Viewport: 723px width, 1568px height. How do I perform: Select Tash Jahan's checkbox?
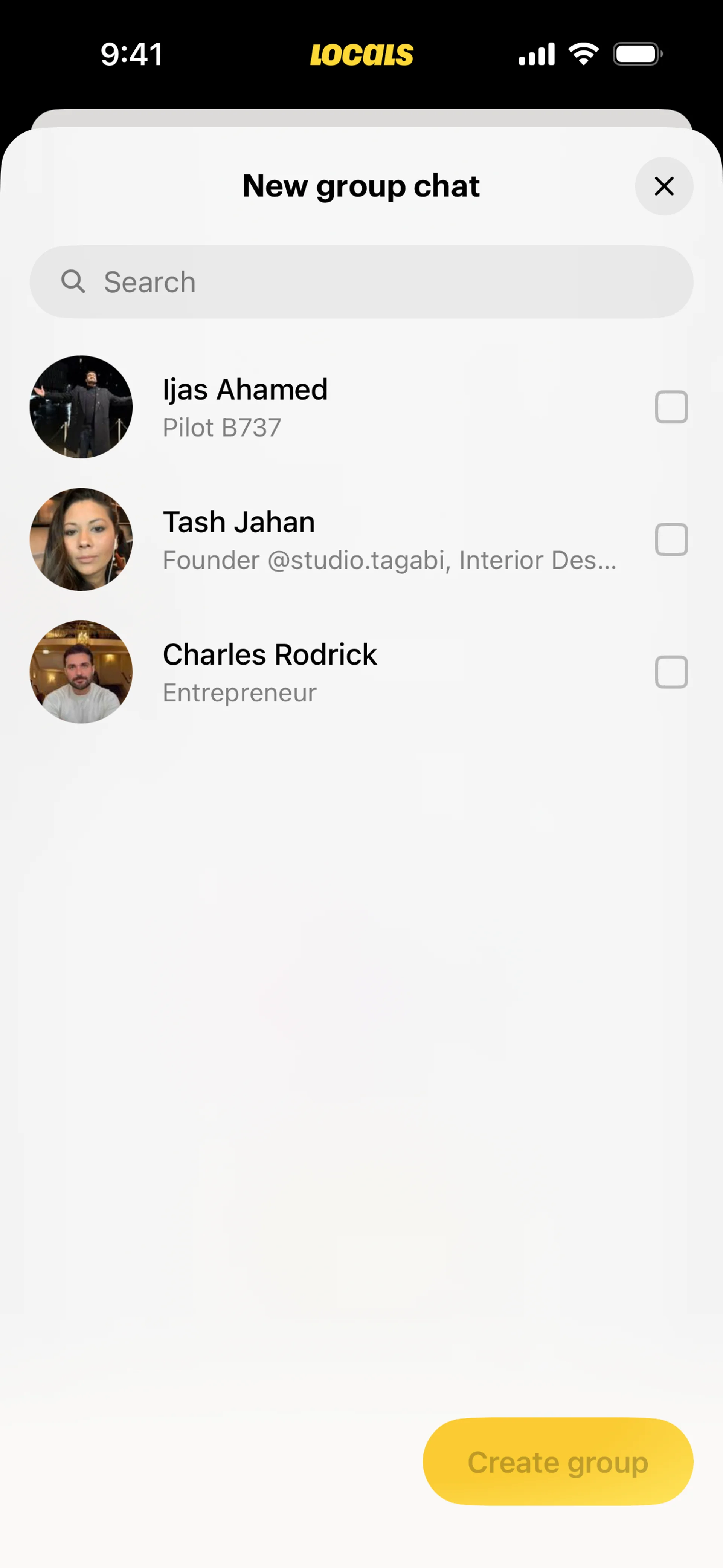[671, 539]
